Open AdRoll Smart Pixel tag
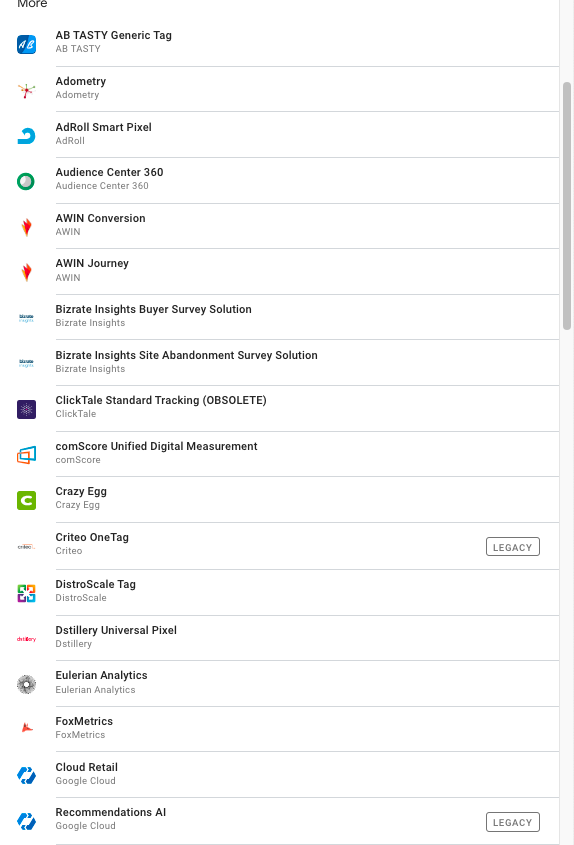The image size is (574, 845). (x=279, y=135)
